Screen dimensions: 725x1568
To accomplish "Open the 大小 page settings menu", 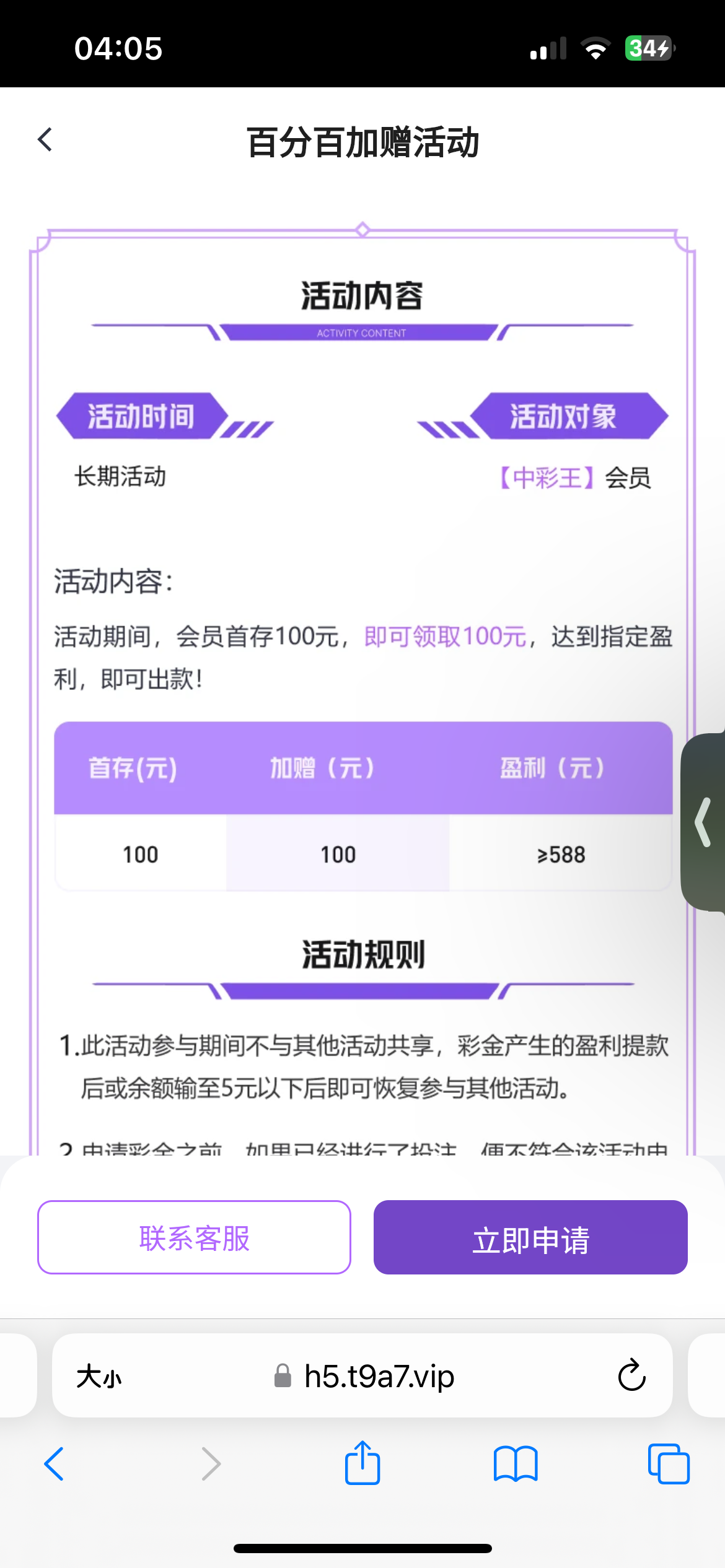I will click(x=99, y=1377).
